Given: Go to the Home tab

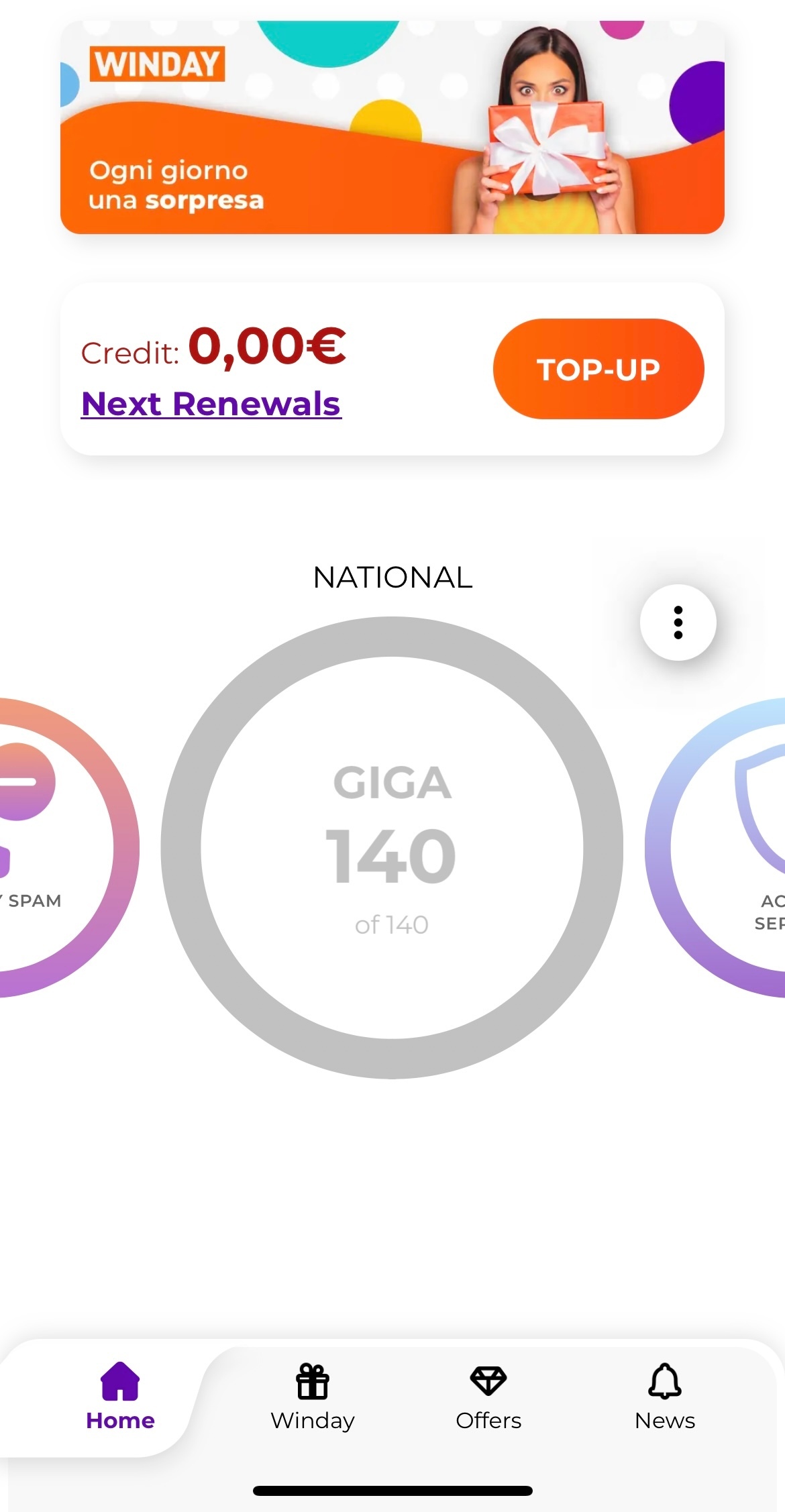Looking at the screenshot, I should 120,1397.
